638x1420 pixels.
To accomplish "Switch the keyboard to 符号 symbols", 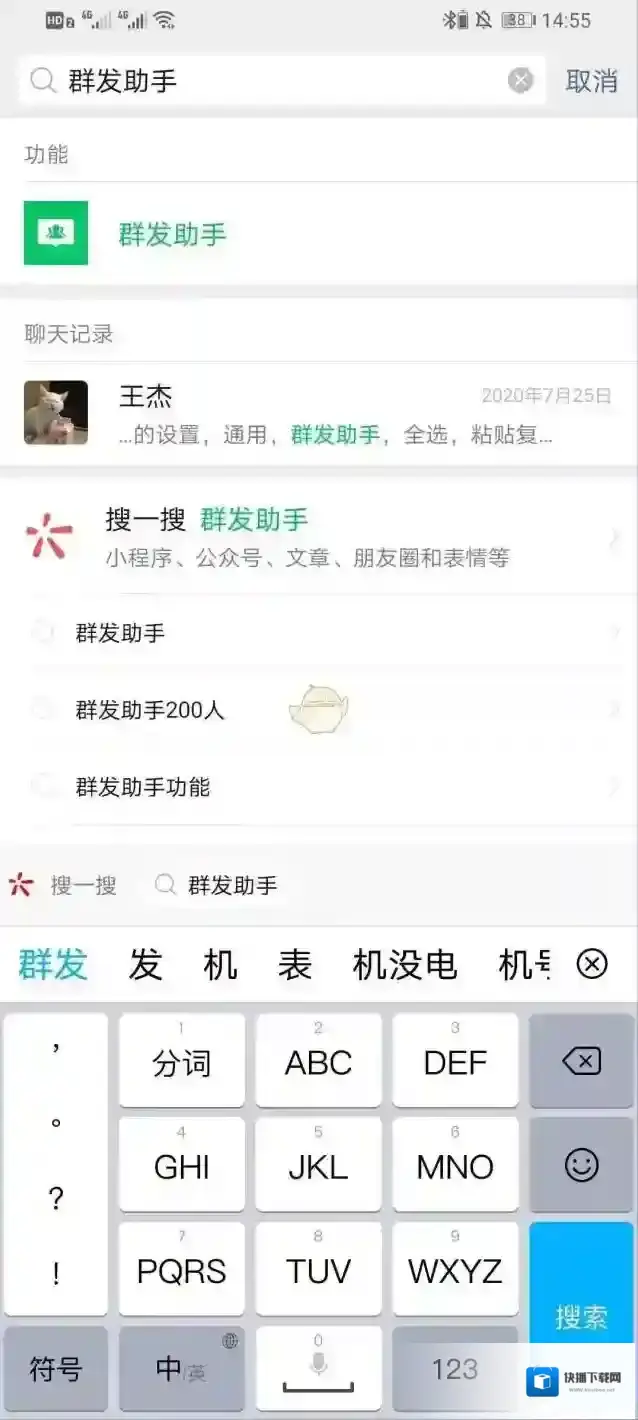I will pos(55,1369).
